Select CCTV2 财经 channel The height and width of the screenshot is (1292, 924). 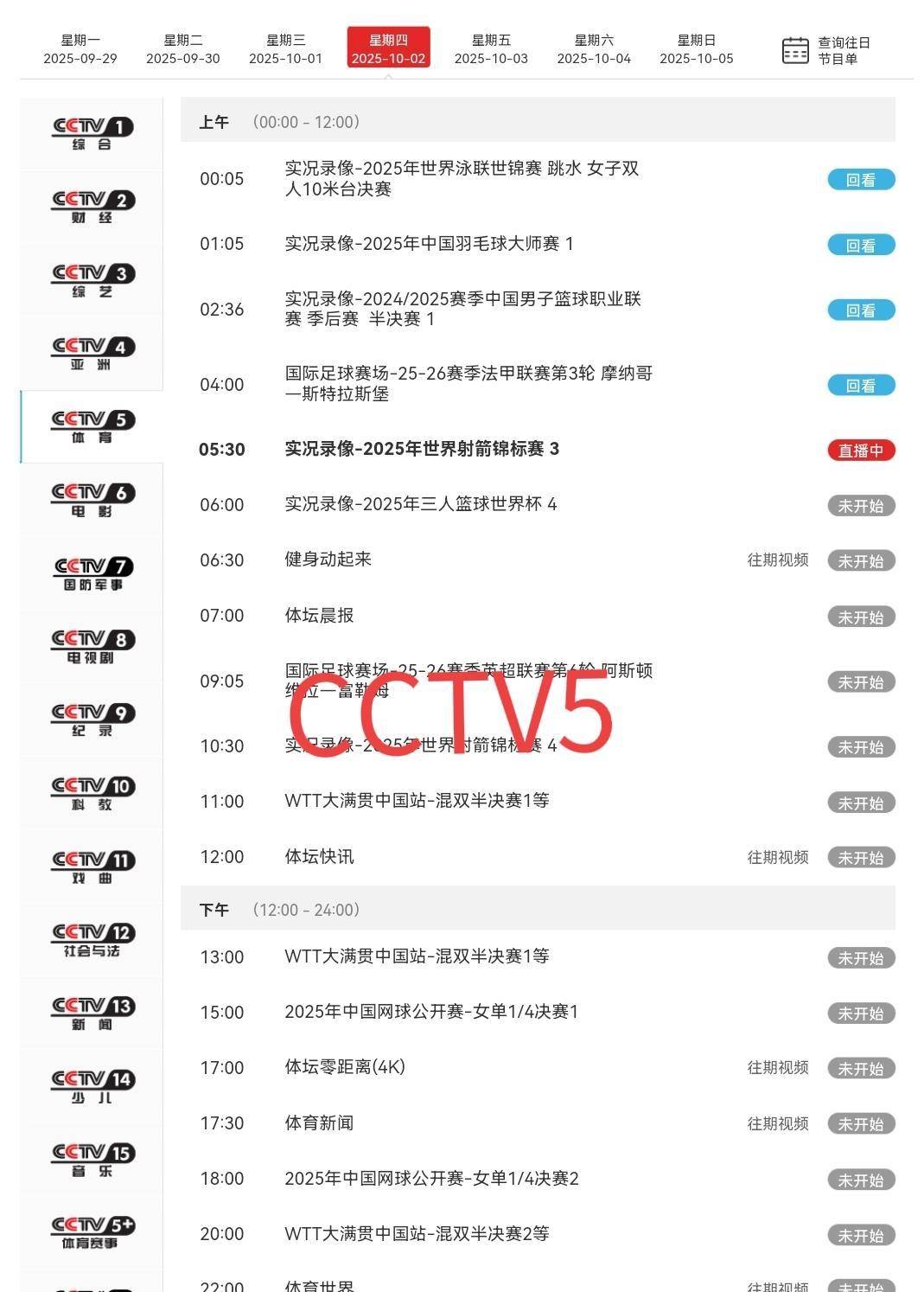(92, 207)
